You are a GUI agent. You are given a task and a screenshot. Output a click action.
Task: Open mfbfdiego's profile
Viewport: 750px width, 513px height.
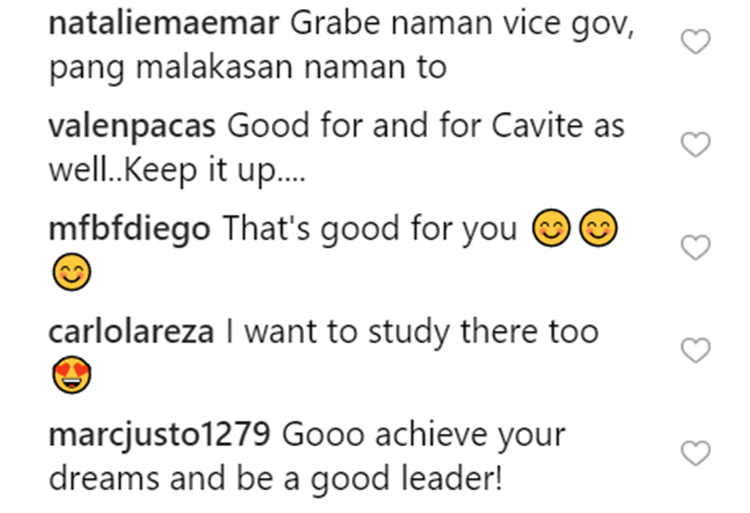[x=129, y=229]
